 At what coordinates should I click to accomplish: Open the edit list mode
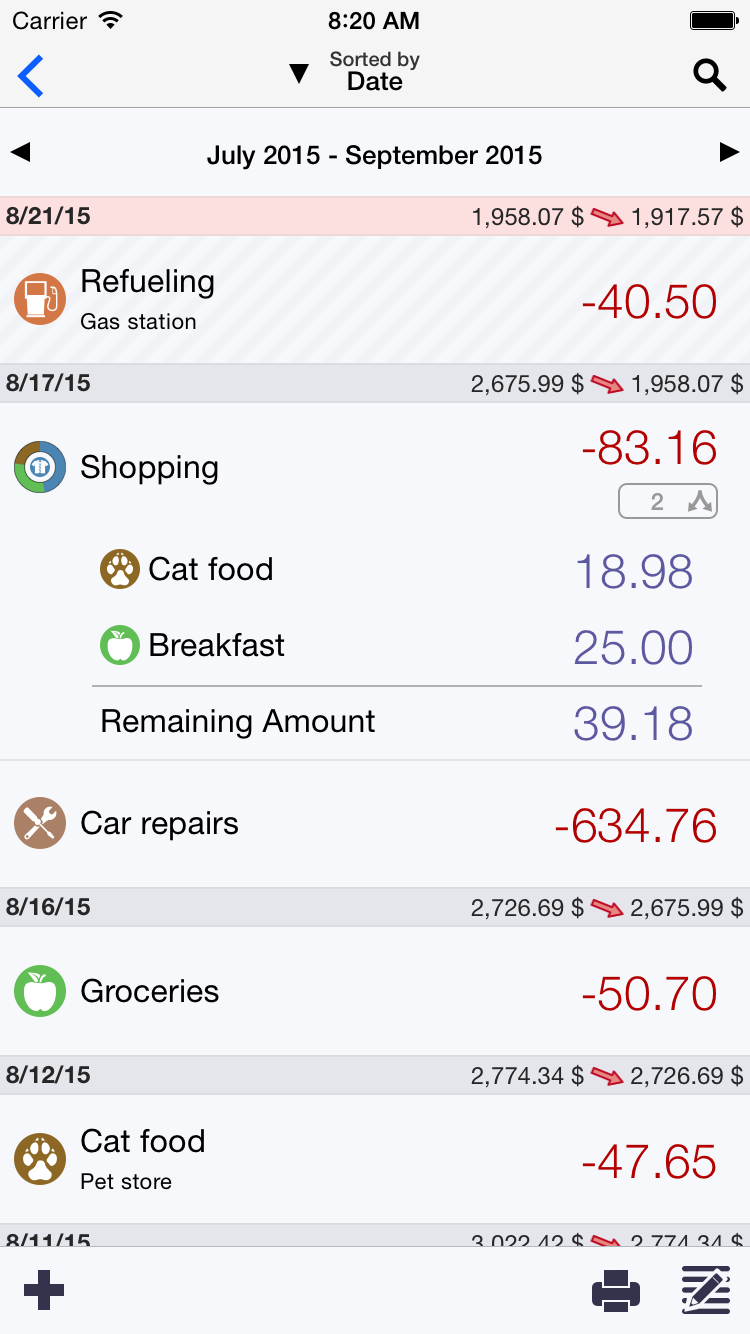click(706, 1290)
